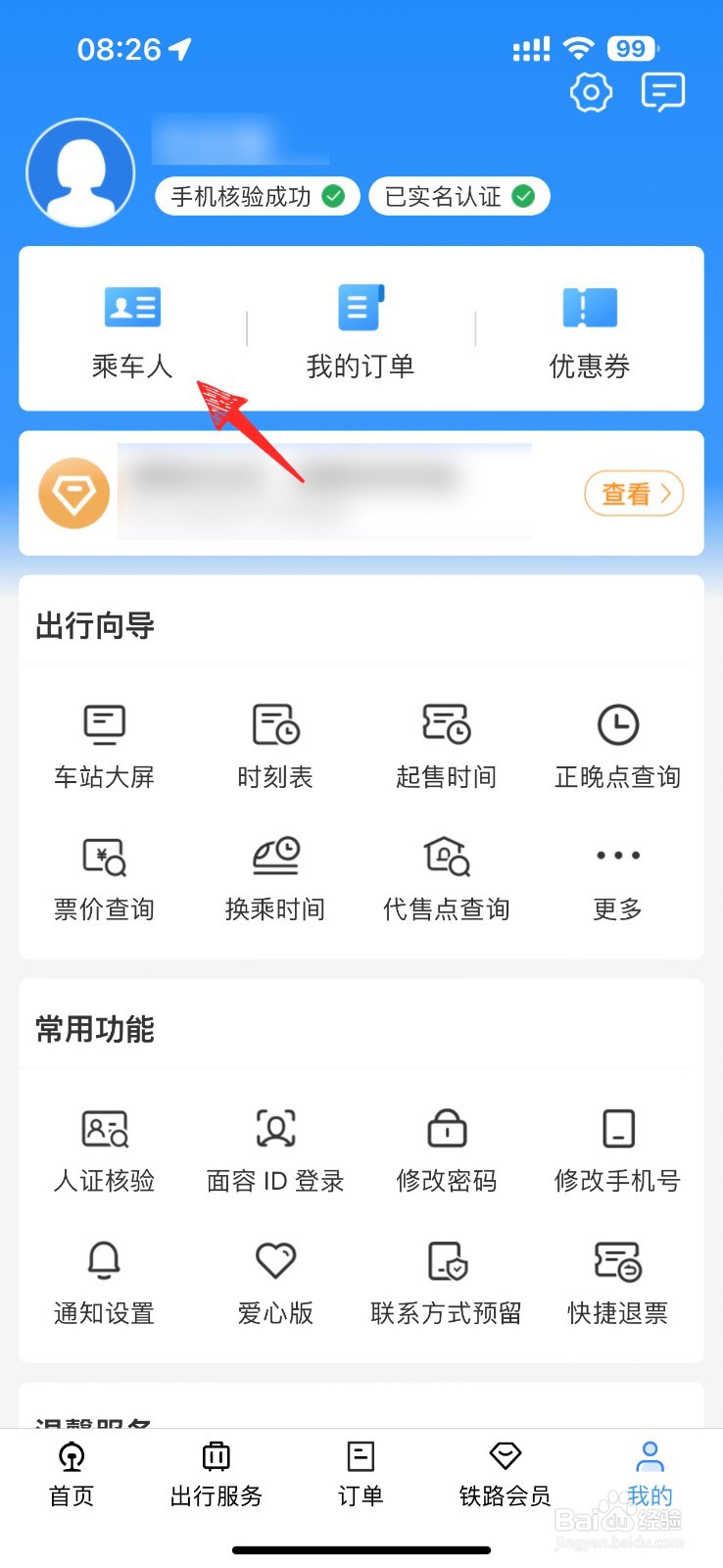Open 换乘时间 transfer time icon
723x1568 pixels.
click(x=274, y=856)
